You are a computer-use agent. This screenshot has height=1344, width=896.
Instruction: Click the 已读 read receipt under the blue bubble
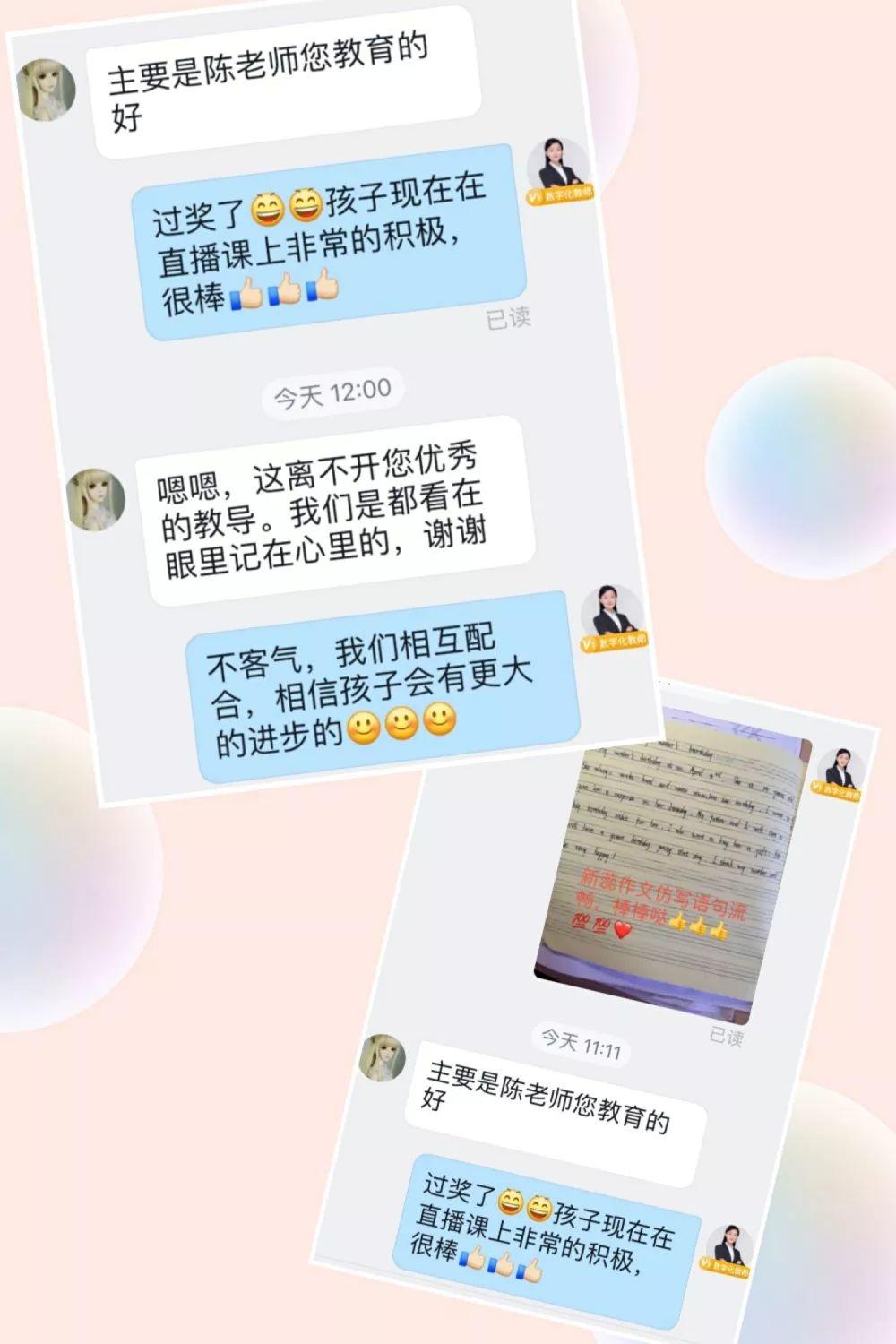pos(509,320)
